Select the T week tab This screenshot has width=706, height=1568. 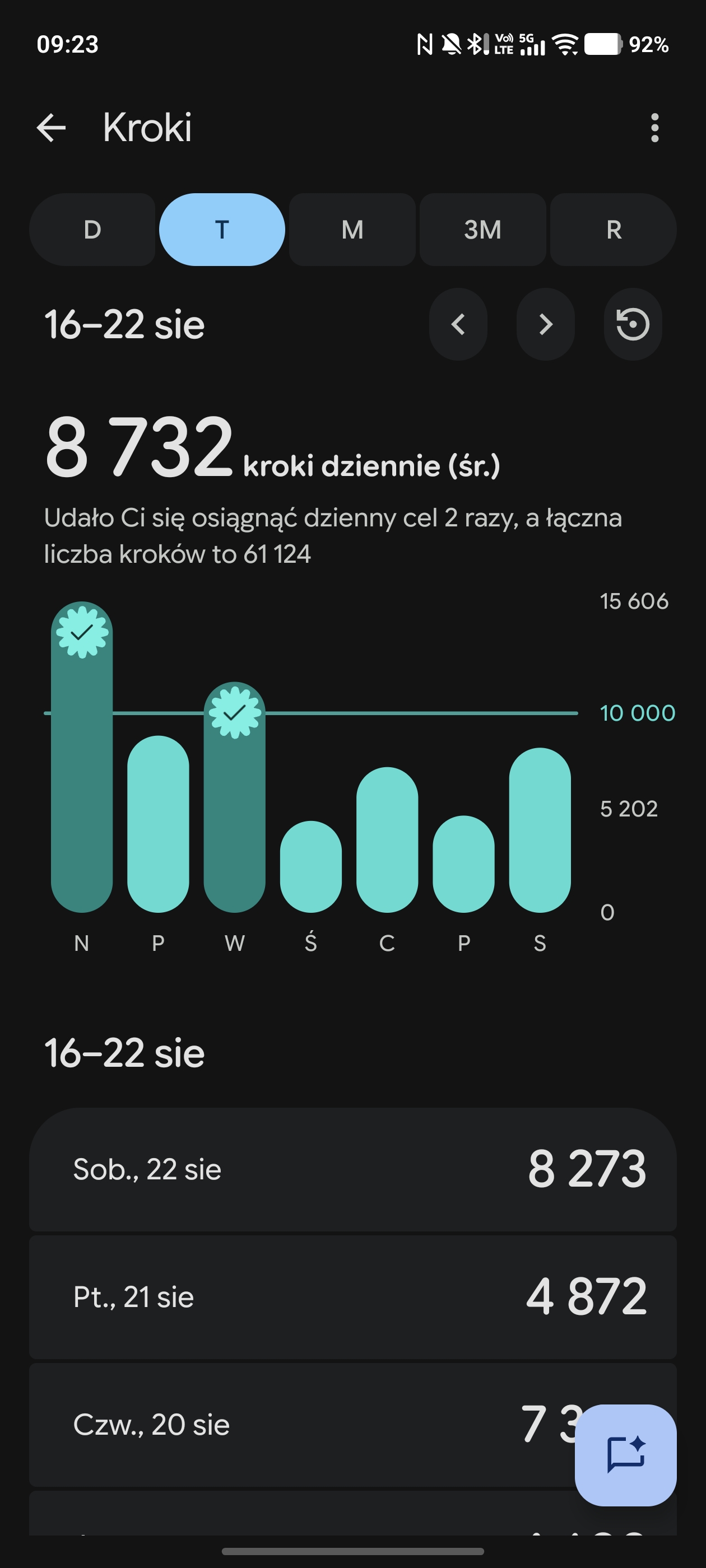pos(222,230)
